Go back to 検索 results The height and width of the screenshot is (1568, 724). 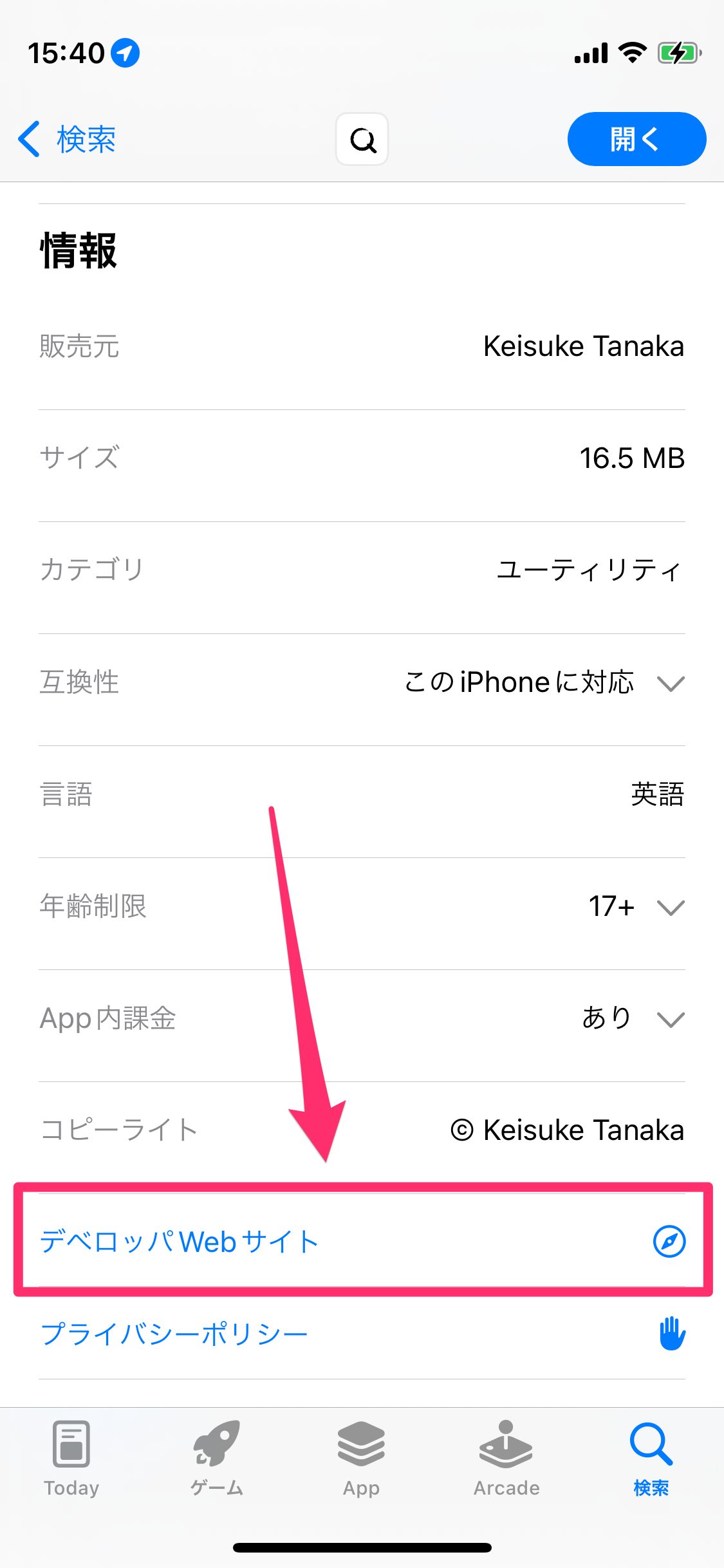click(x=67, y=139)
